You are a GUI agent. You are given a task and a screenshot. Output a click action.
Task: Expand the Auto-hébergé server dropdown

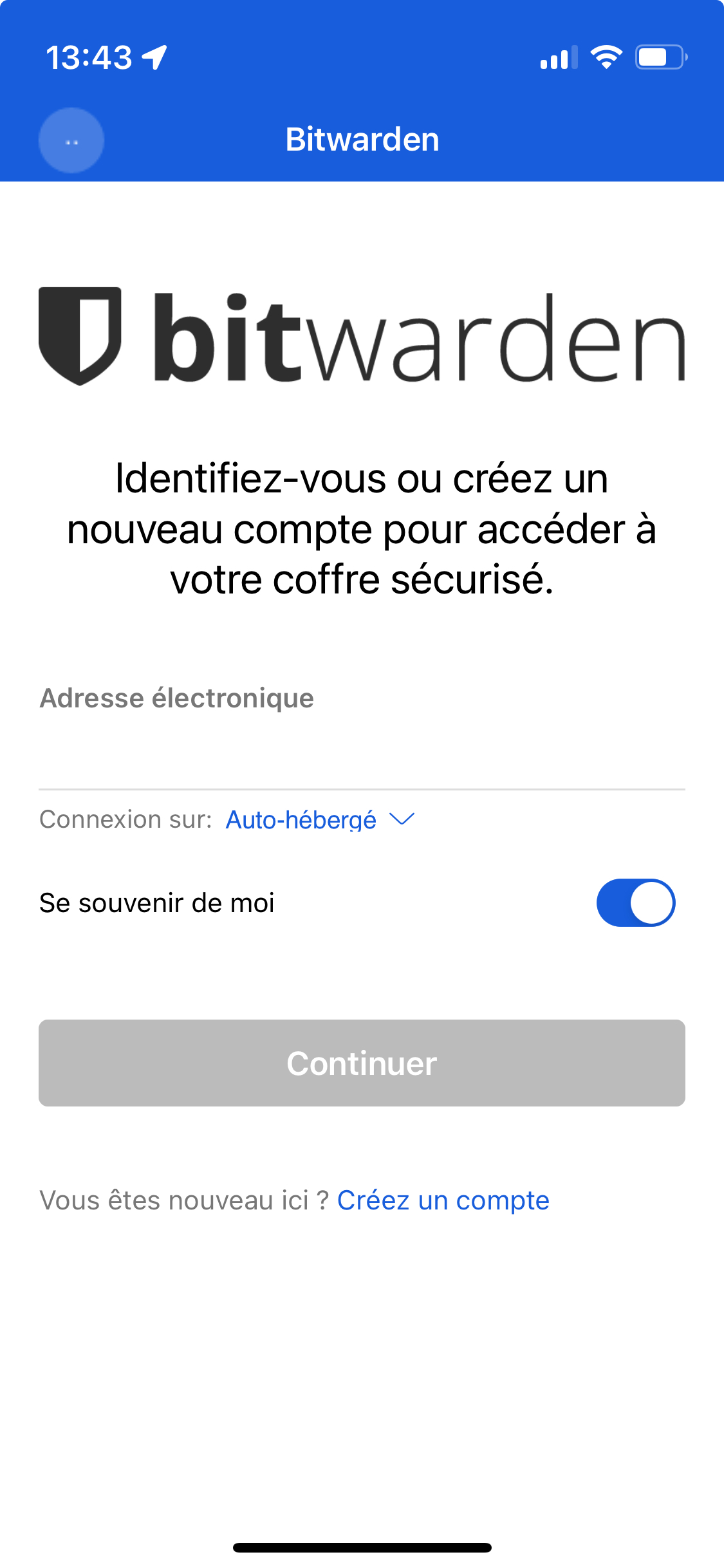pyautogui.click(x=320, y=820)
